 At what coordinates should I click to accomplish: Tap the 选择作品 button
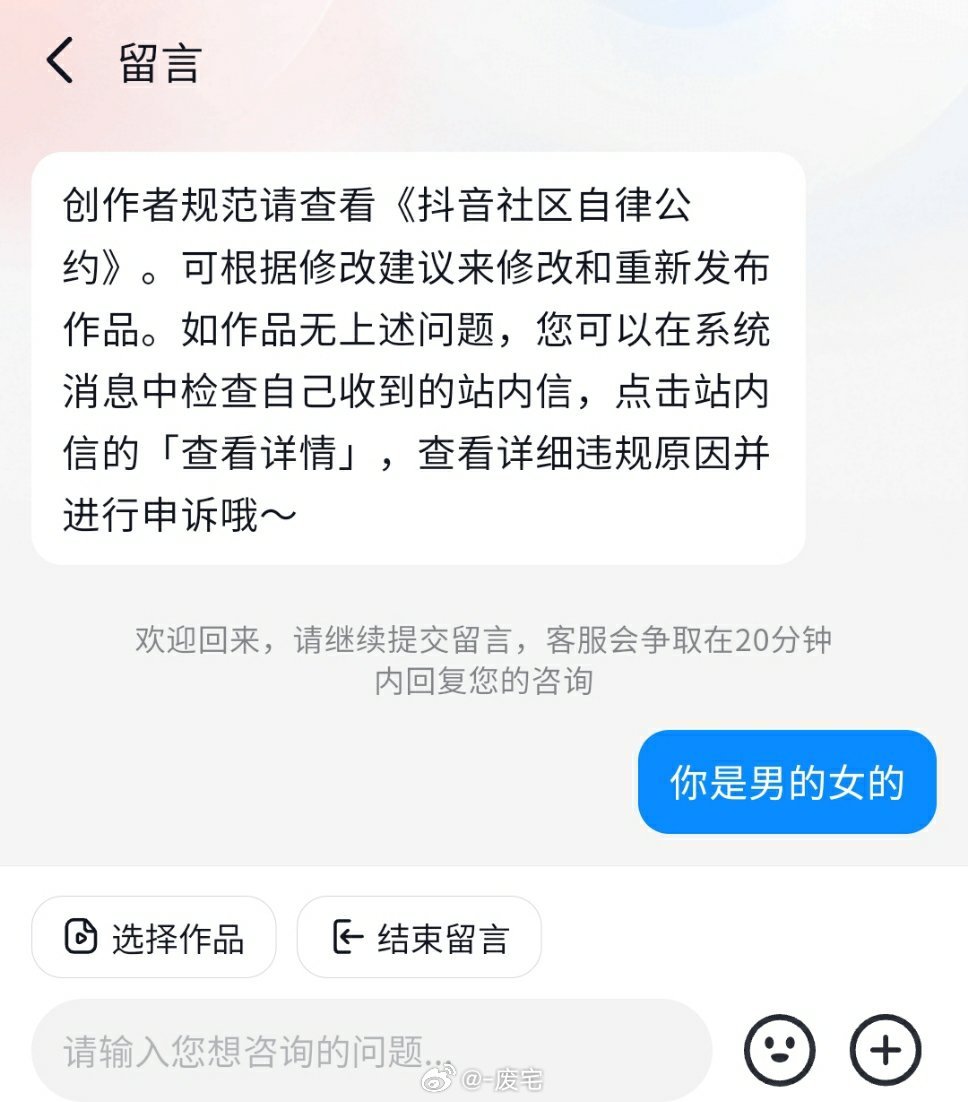click(x=154, y=937)
